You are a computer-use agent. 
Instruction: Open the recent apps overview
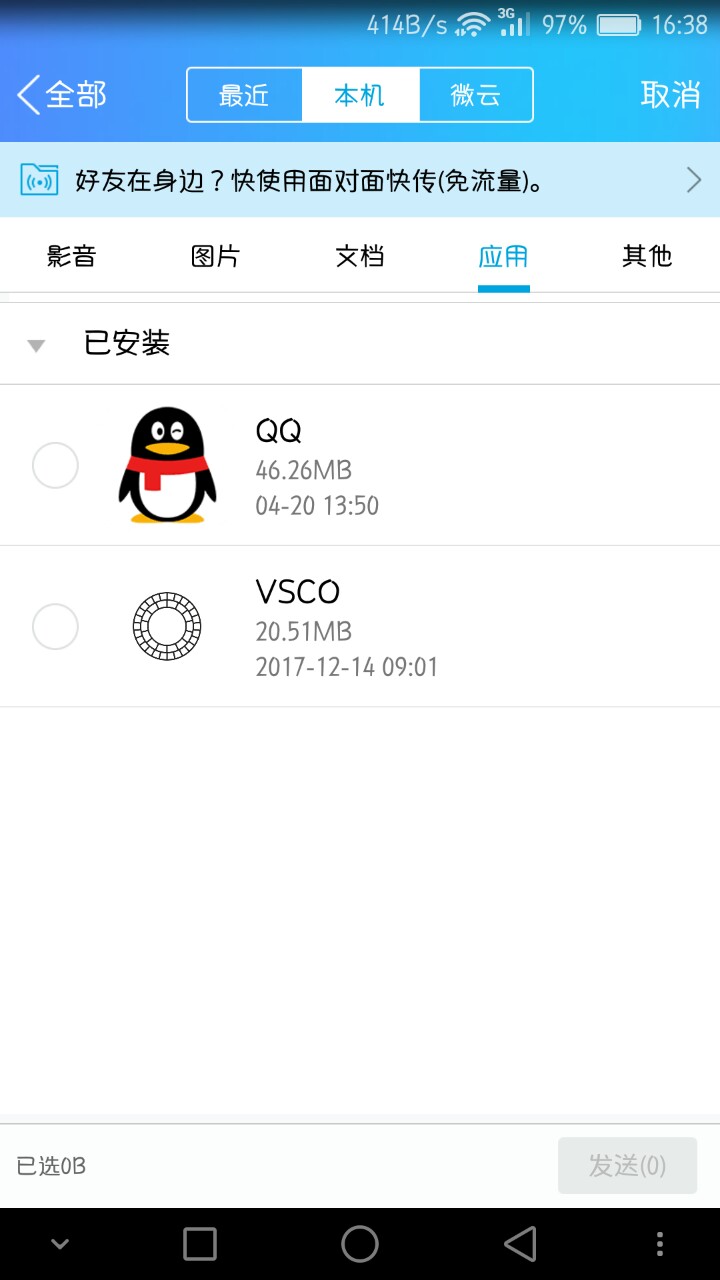coord(200,1244)
